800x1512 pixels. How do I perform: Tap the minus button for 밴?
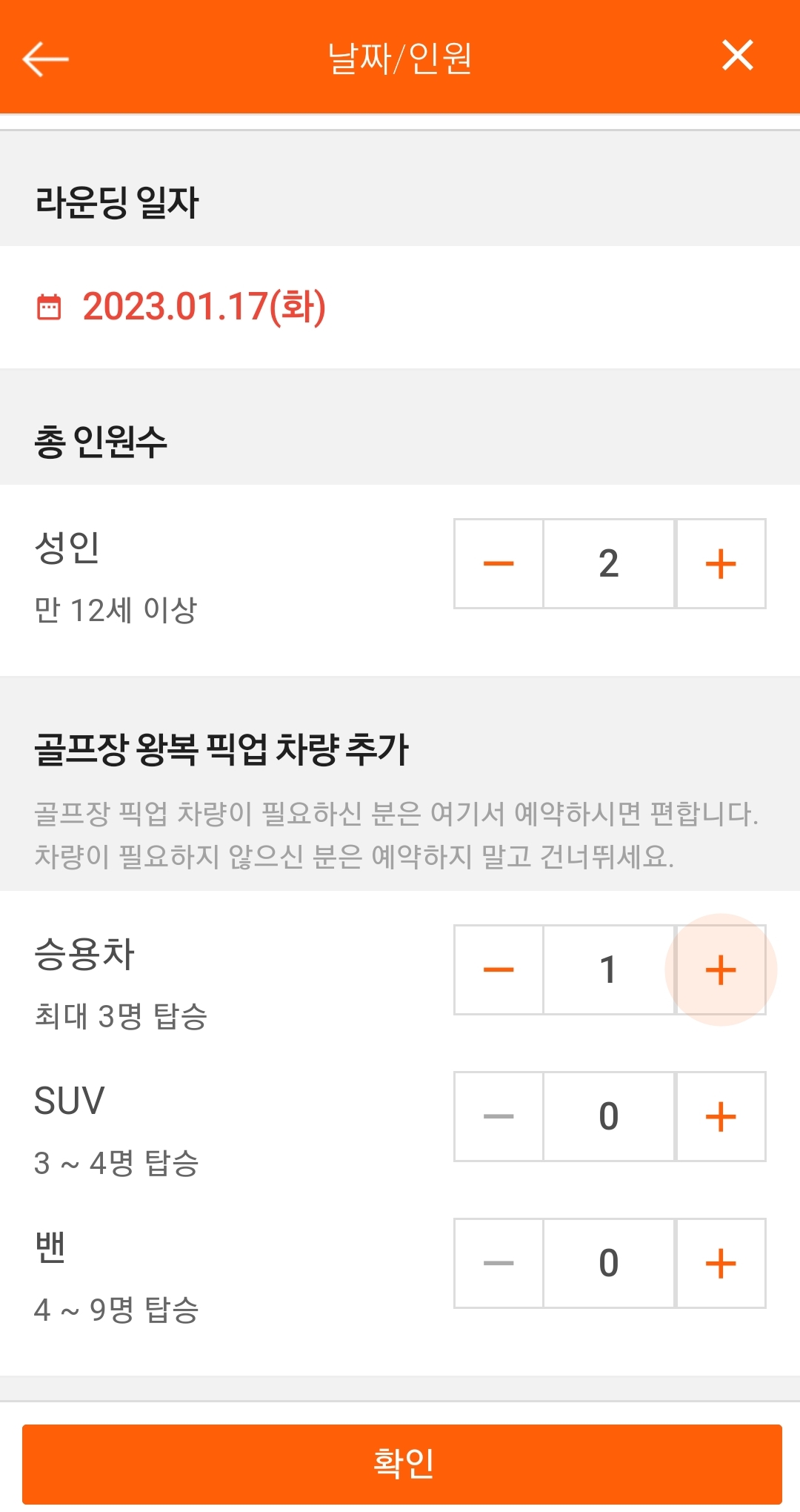499,1263
